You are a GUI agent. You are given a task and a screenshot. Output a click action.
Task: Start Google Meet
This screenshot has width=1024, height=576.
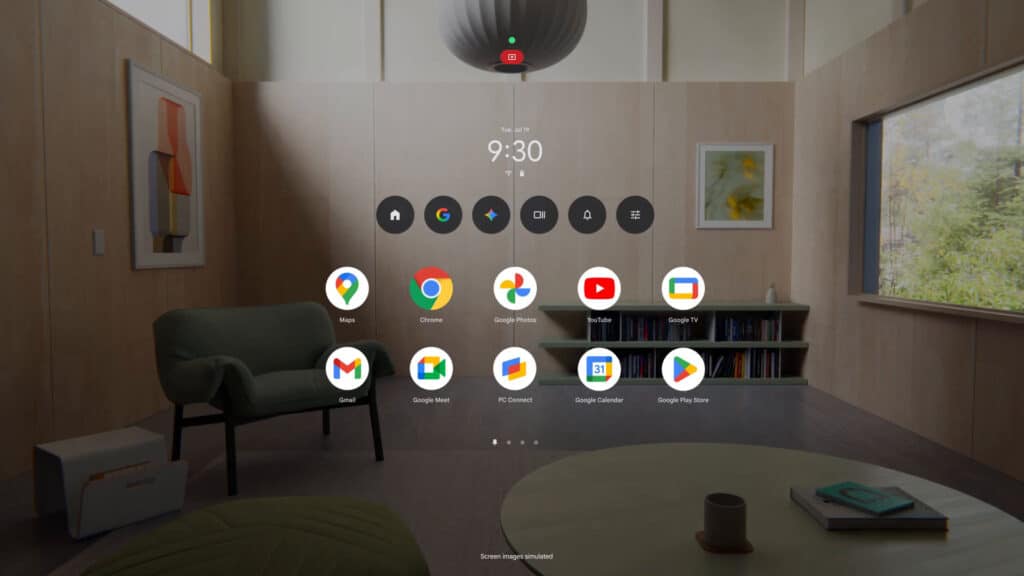click(x=431, y=368)
